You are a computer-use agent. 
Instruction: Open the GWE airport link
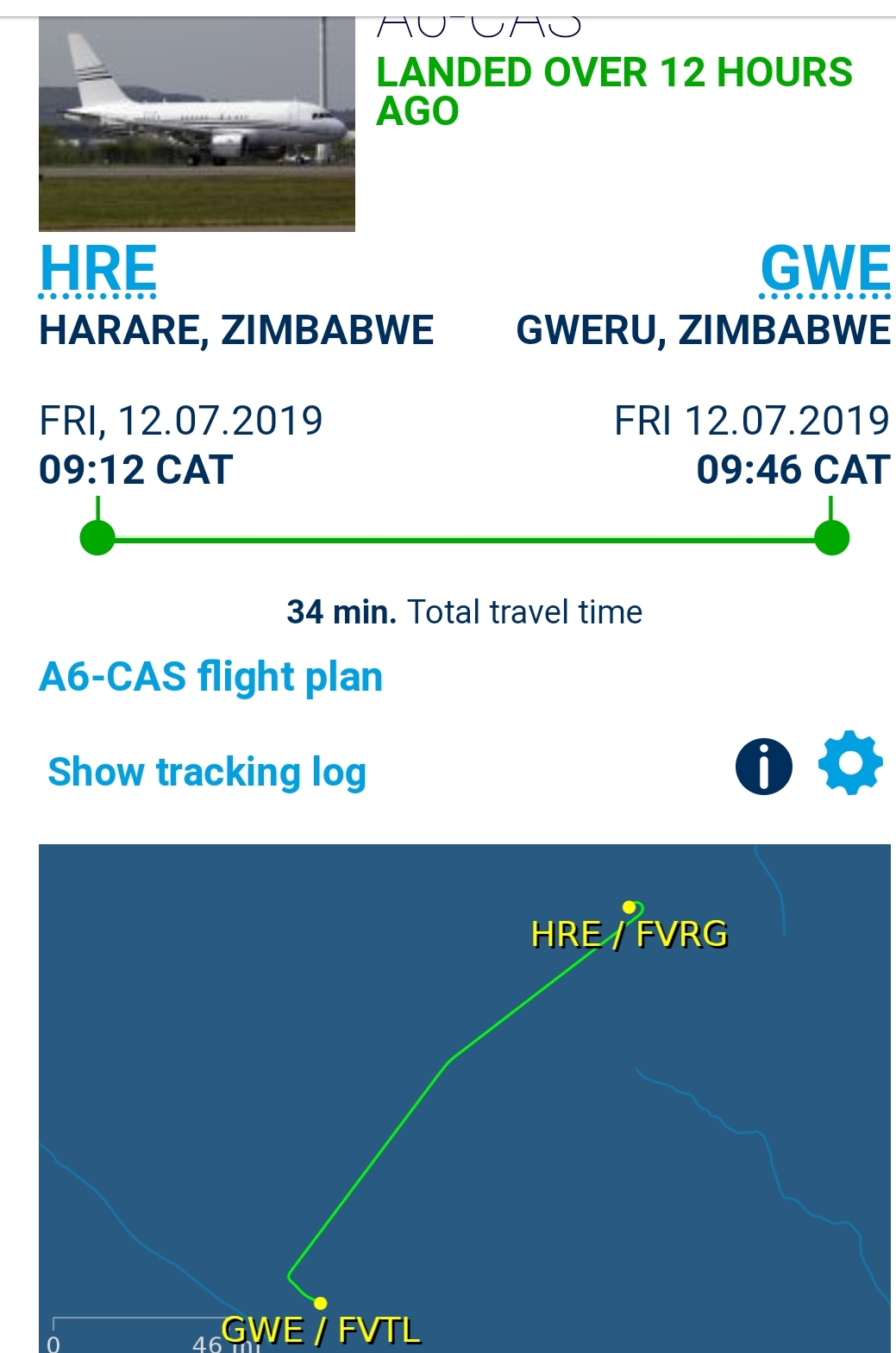(824, 268)
